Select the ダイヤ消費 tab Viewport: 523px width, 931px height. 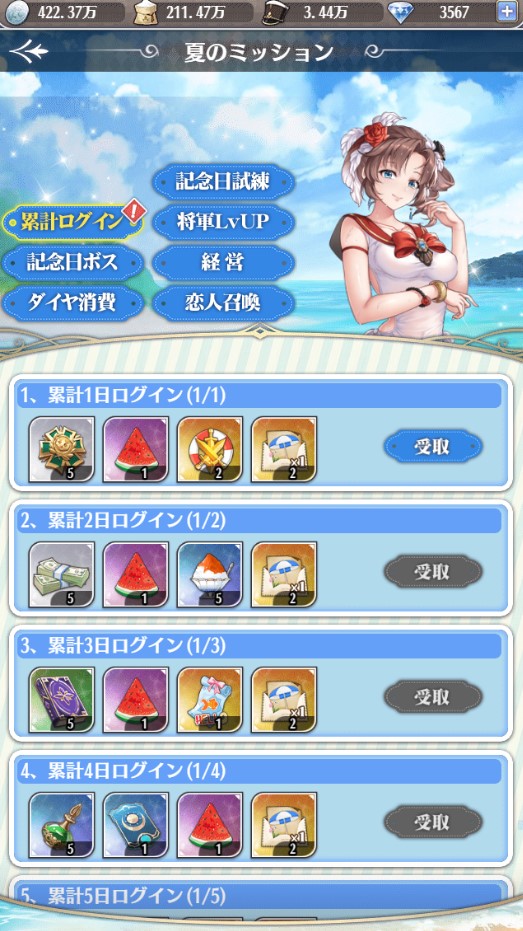point(73,303)
